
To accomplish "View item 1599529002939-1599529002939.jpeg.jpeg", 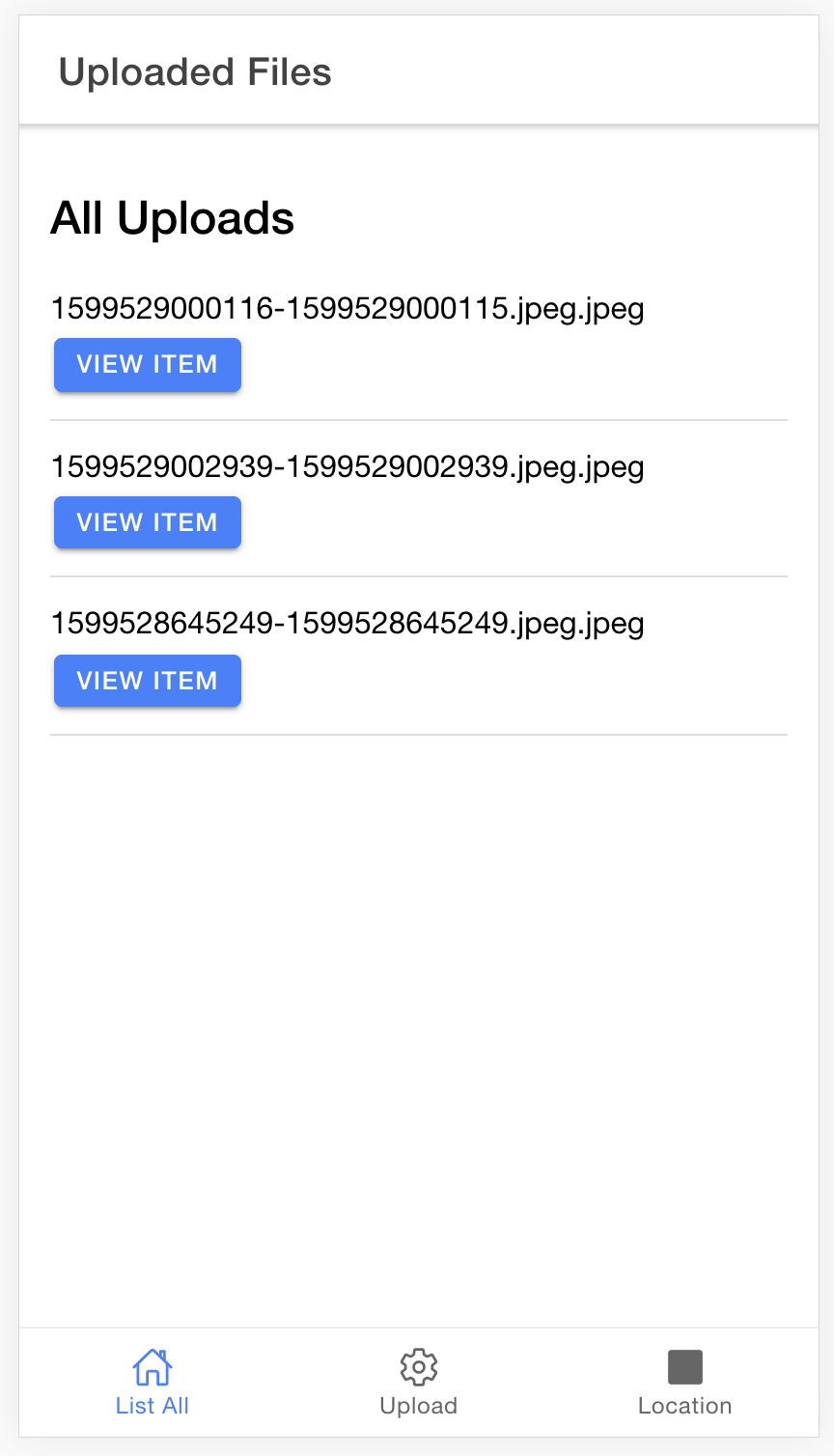I will click(147, 522).
